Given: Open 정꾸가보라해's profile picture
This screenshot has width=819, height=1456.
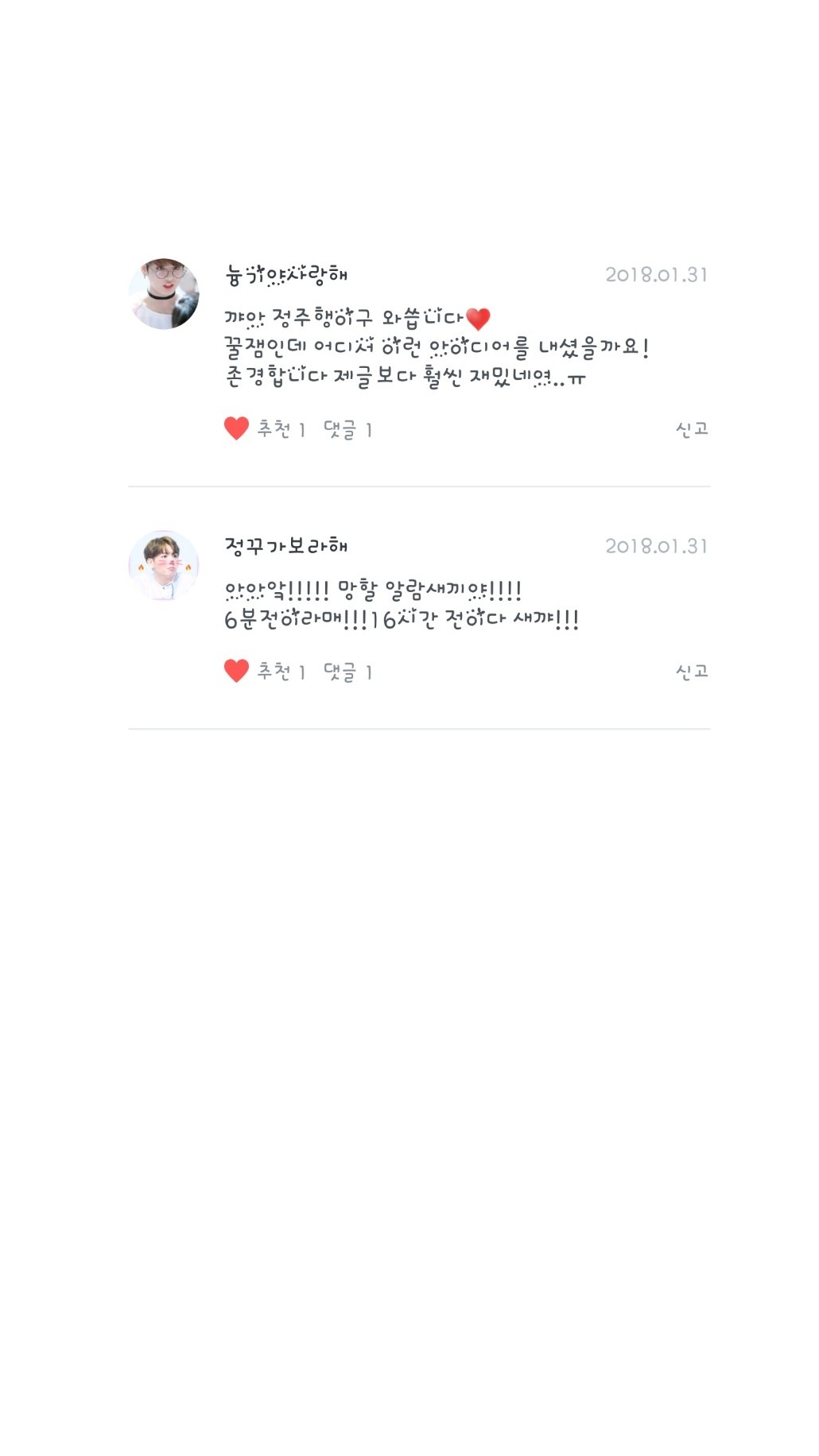Looking at the screenshot, I should 164,566.
